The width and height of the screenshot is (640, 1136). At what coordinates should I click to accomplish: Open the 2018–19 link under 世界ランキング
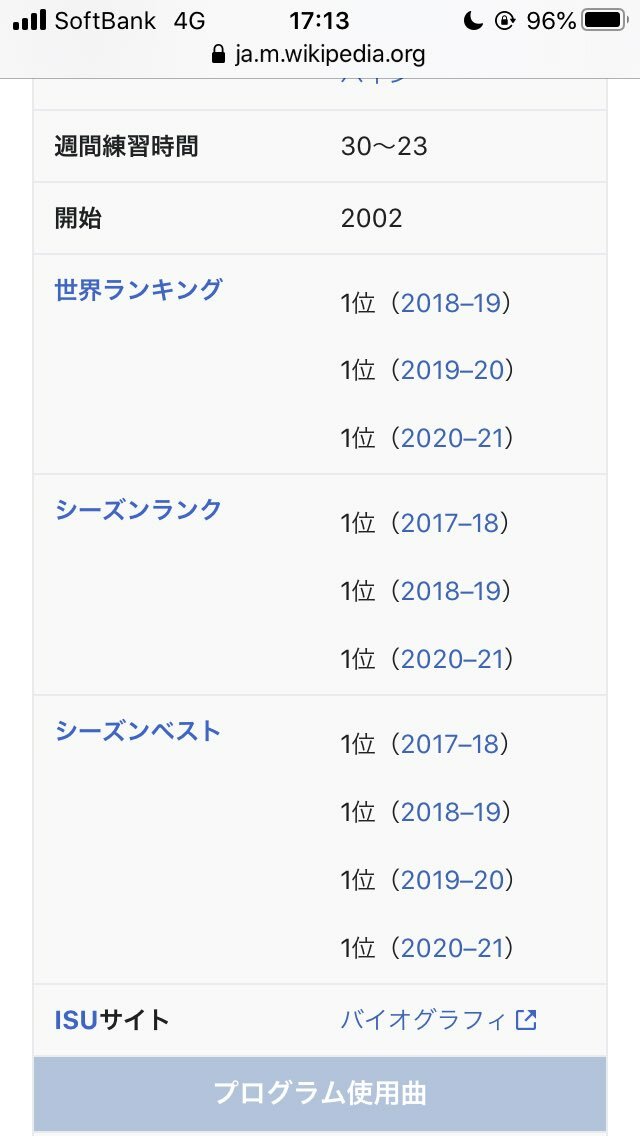[451, 304]
